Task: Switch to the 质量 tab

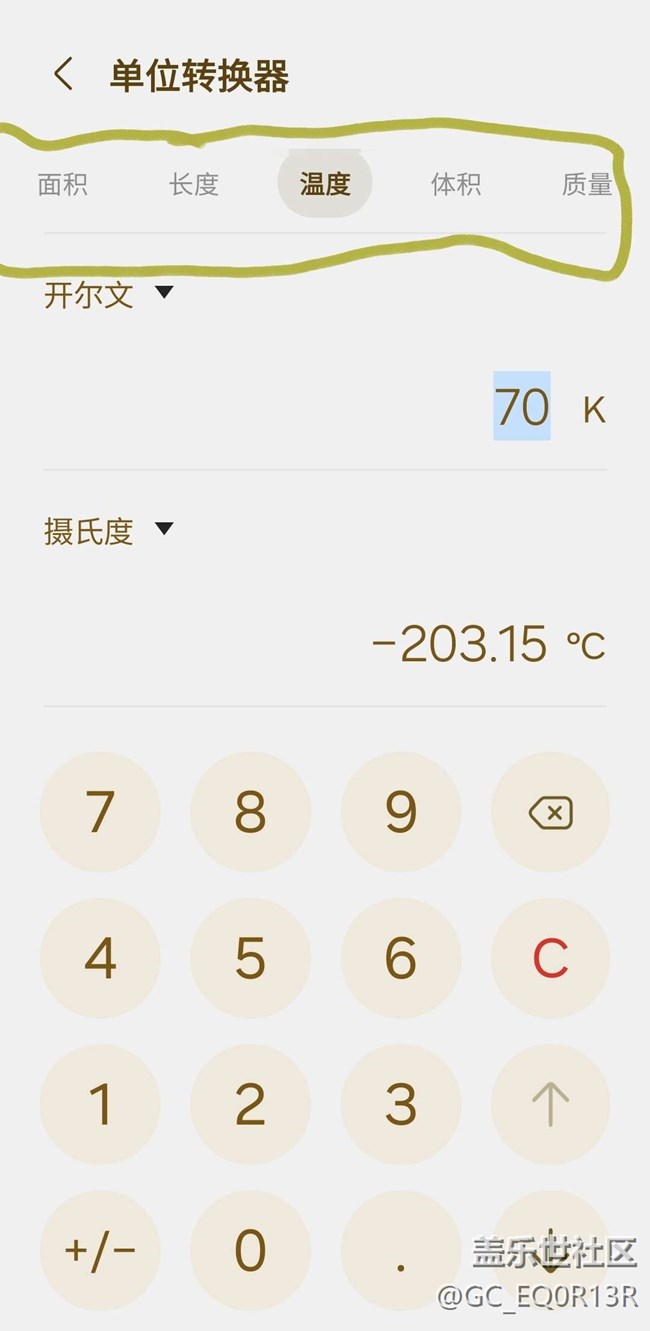Action: coord(586,185)
